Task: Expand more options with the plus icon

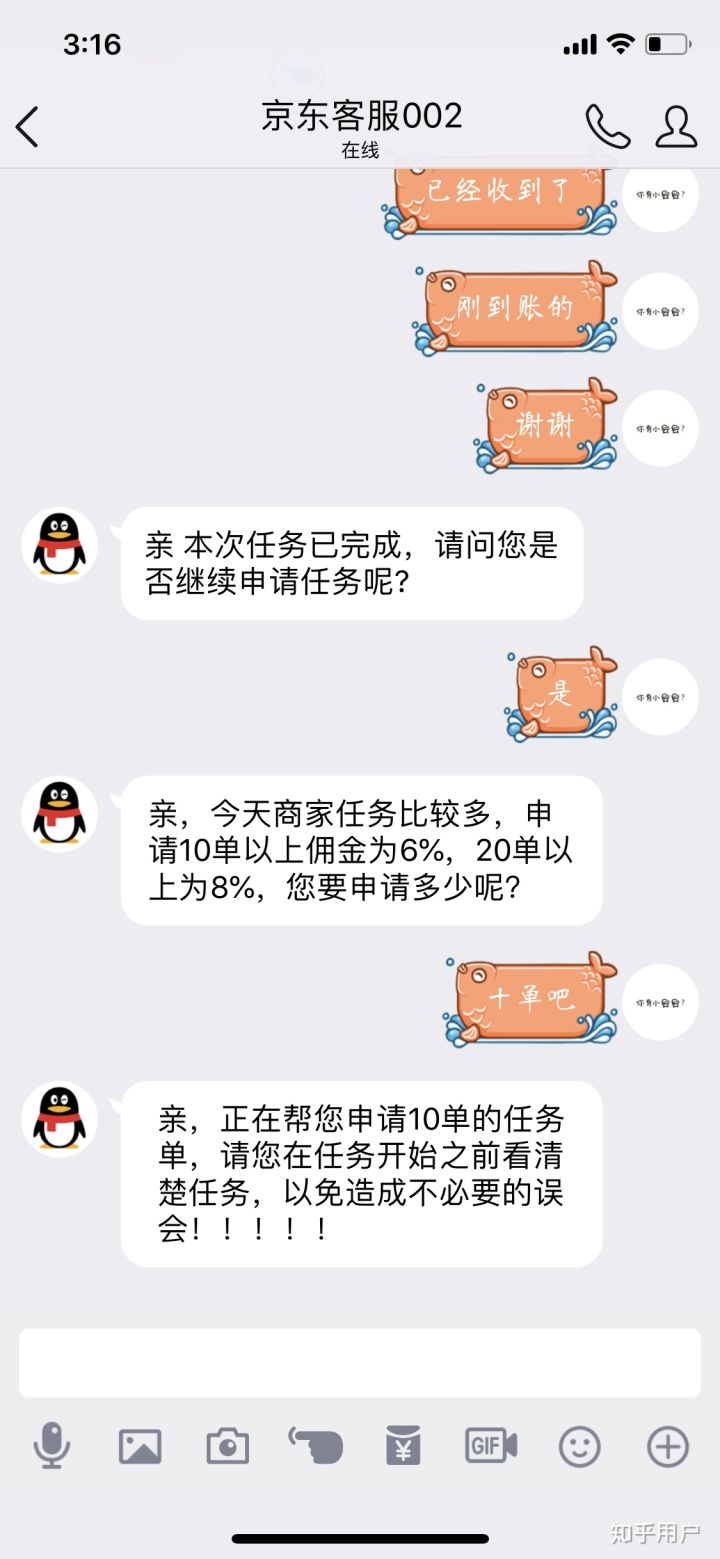Action: click(x=667, y=1446)
